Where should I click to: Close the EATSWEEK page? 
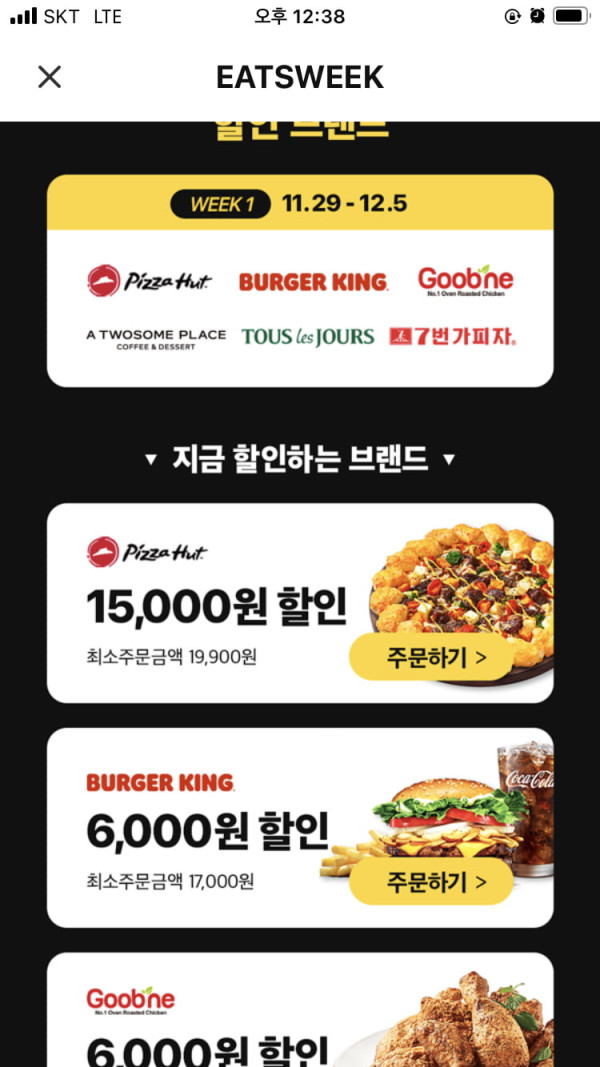[49, 77]
